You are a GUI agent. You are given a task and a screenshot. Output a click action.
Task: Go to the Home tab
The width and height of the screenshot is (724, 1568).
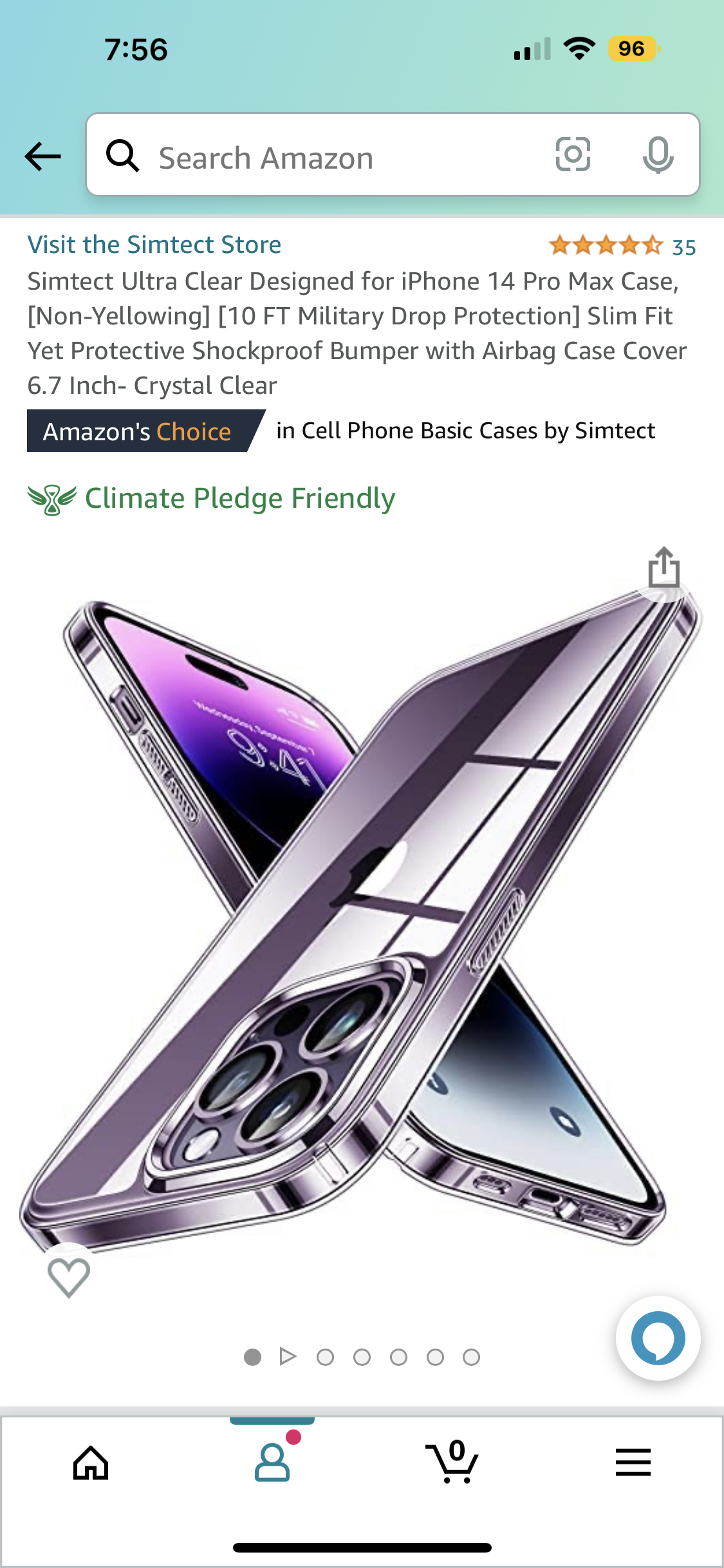(91, 1463)
